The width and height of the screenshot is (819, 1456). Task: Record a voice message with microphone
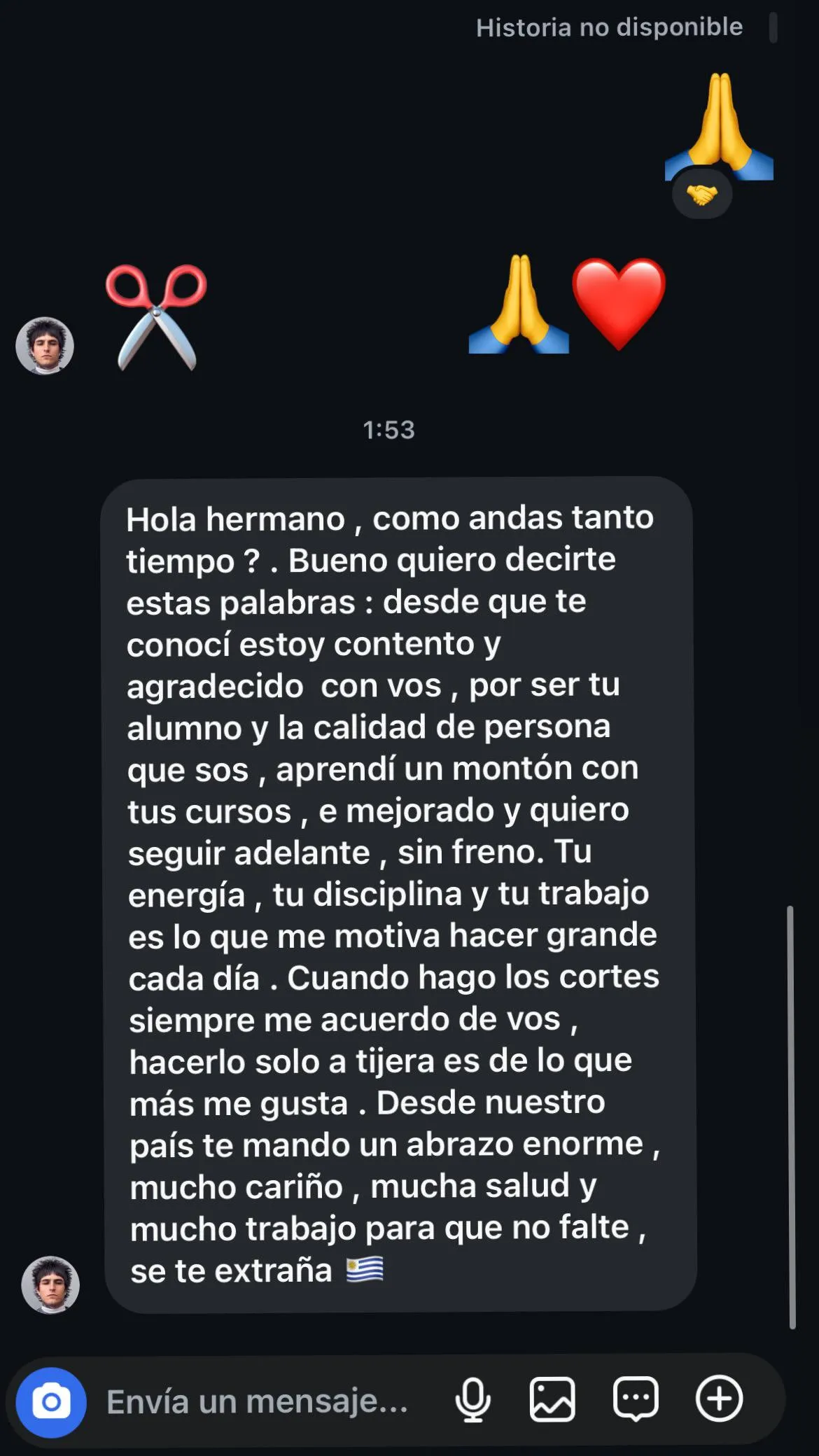coord(472,1400)
